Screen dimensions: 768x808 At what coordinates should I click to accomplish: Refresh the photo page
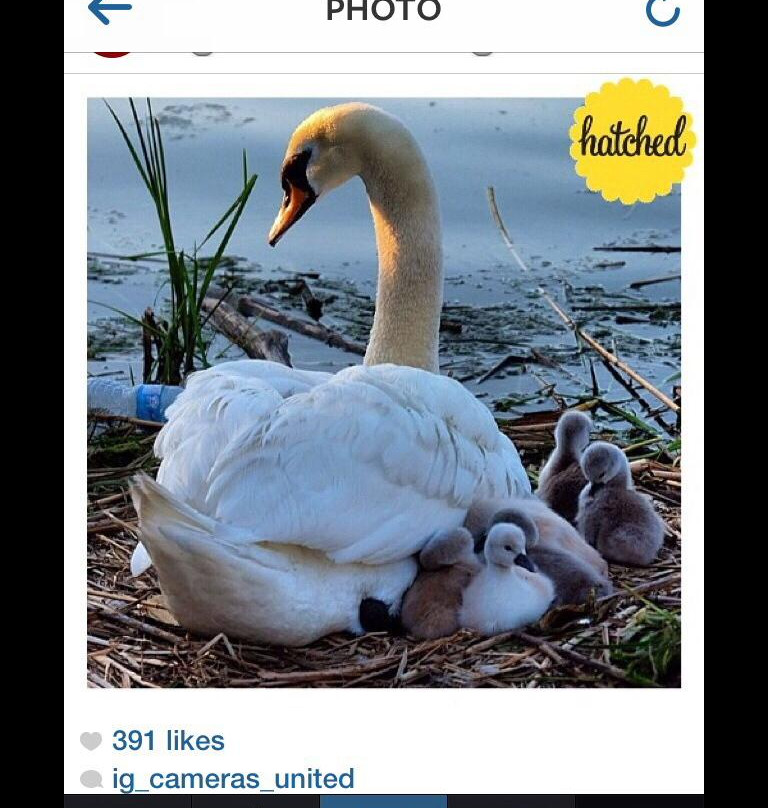point(662,10)
